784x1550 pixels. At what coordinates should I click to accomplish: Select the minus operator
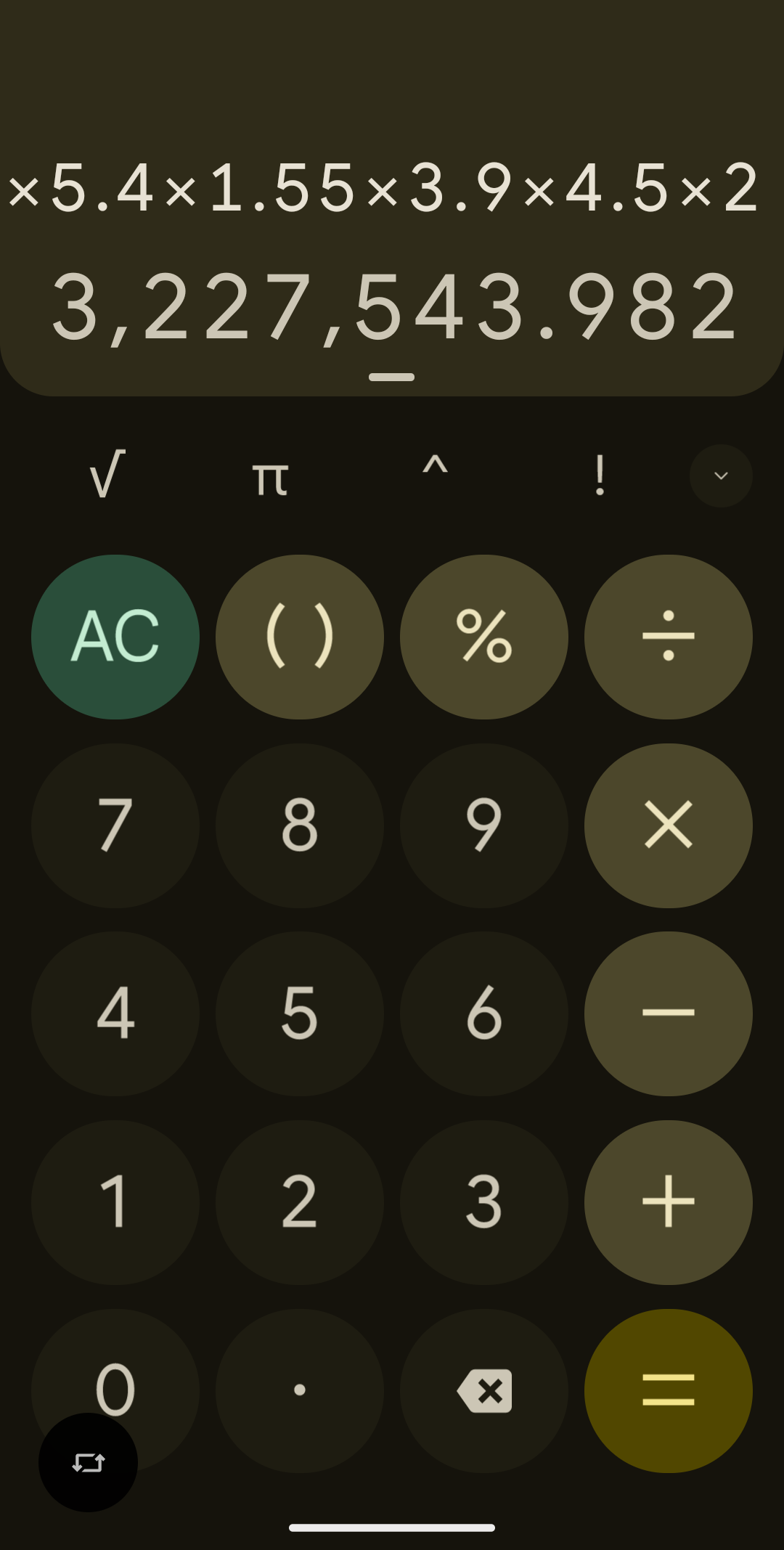coord(669,1013)
